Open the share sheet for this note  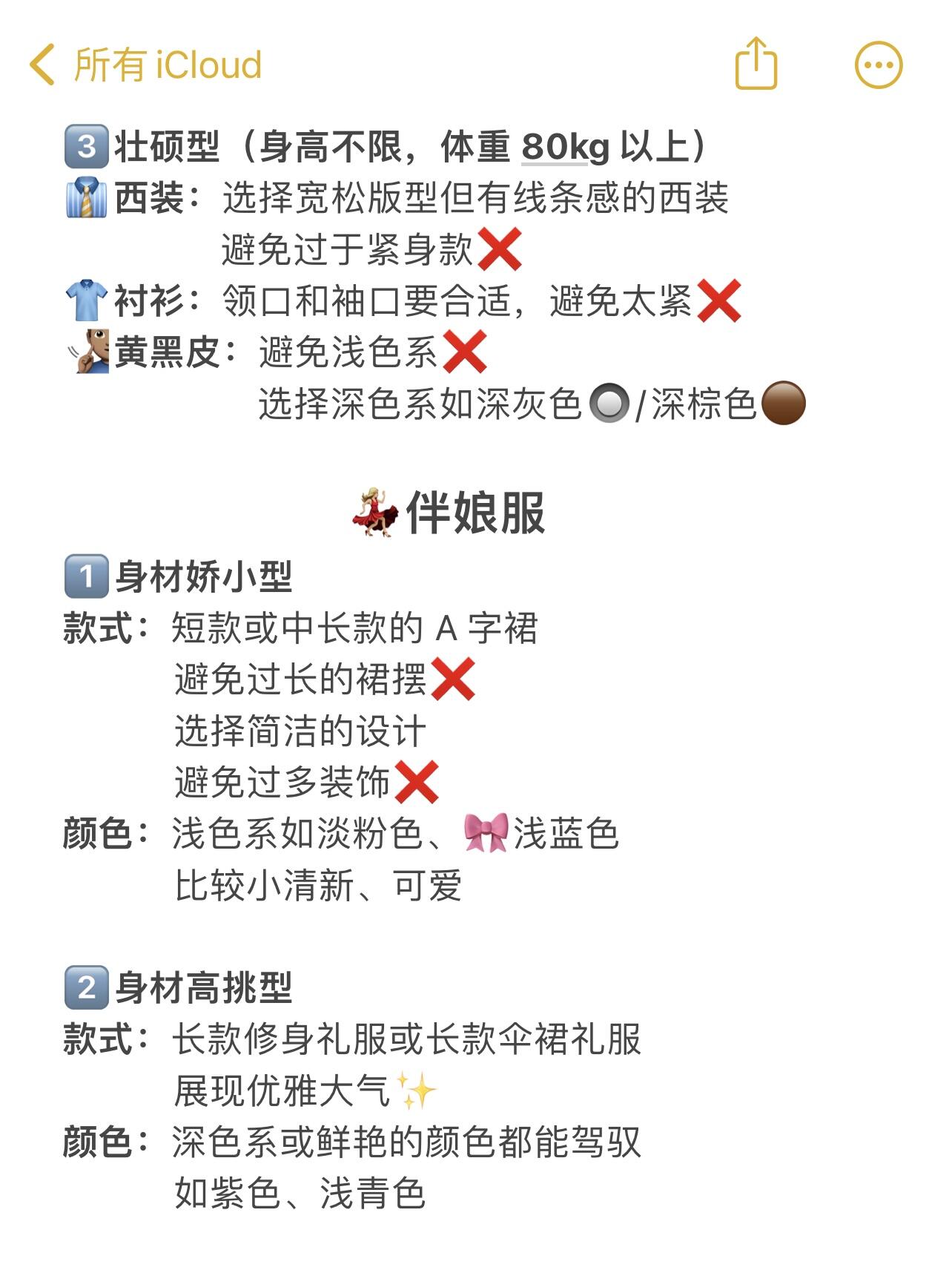756,65
